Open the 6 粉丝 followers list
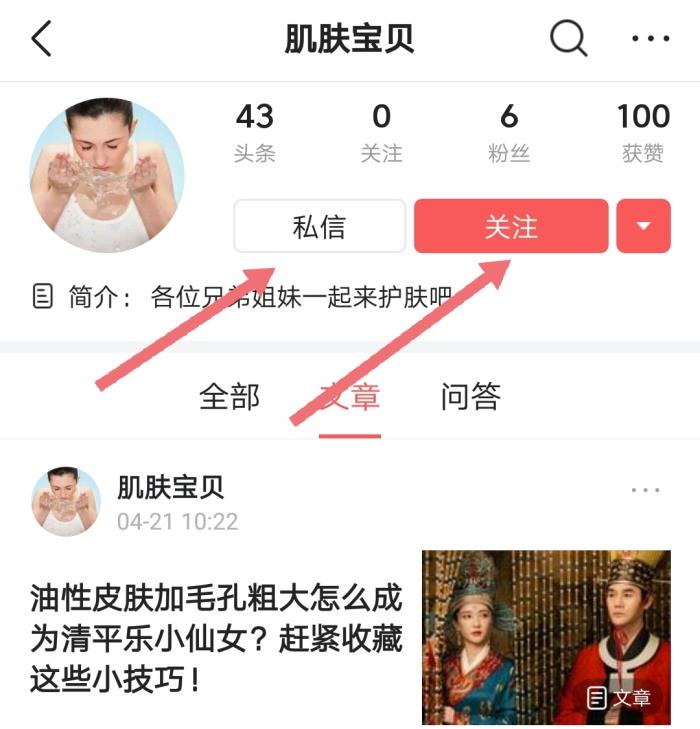The width and height of the screenshot is (700, 729). pyautogui.click(x=509, y=132)
